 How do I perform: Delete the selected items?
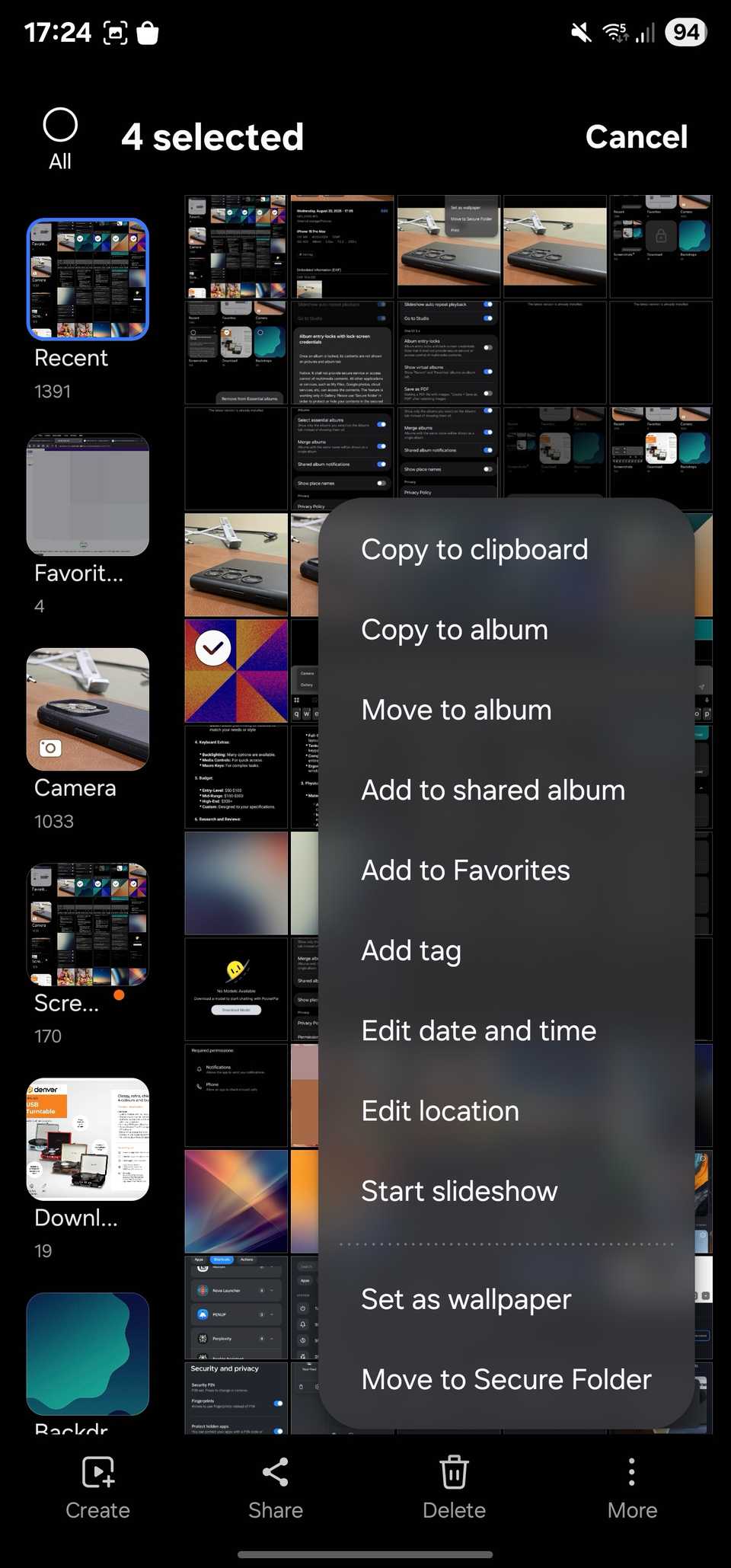454,1488
